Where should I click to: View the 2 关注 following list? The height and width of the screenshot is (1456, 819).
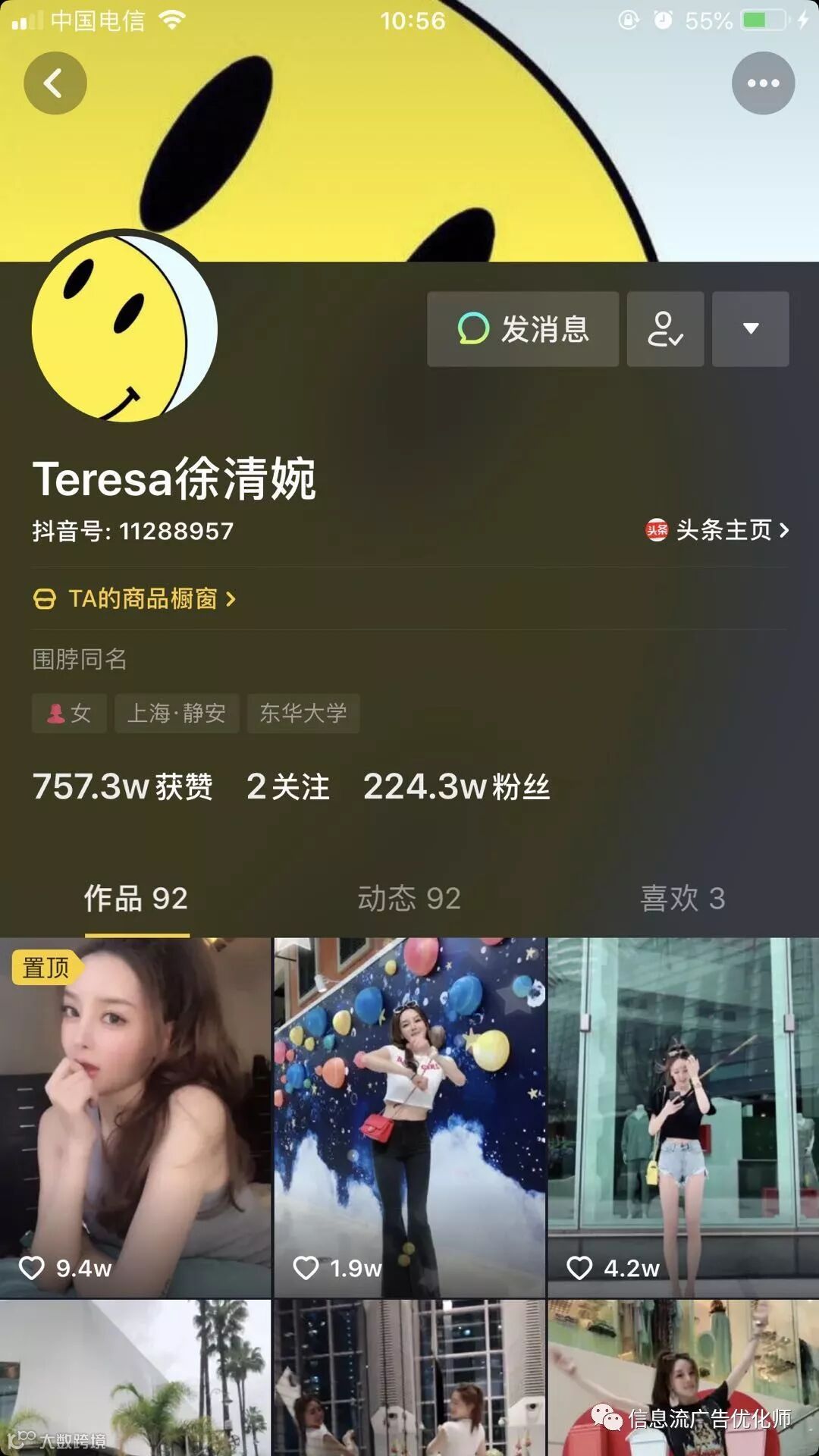click(287, 787)
